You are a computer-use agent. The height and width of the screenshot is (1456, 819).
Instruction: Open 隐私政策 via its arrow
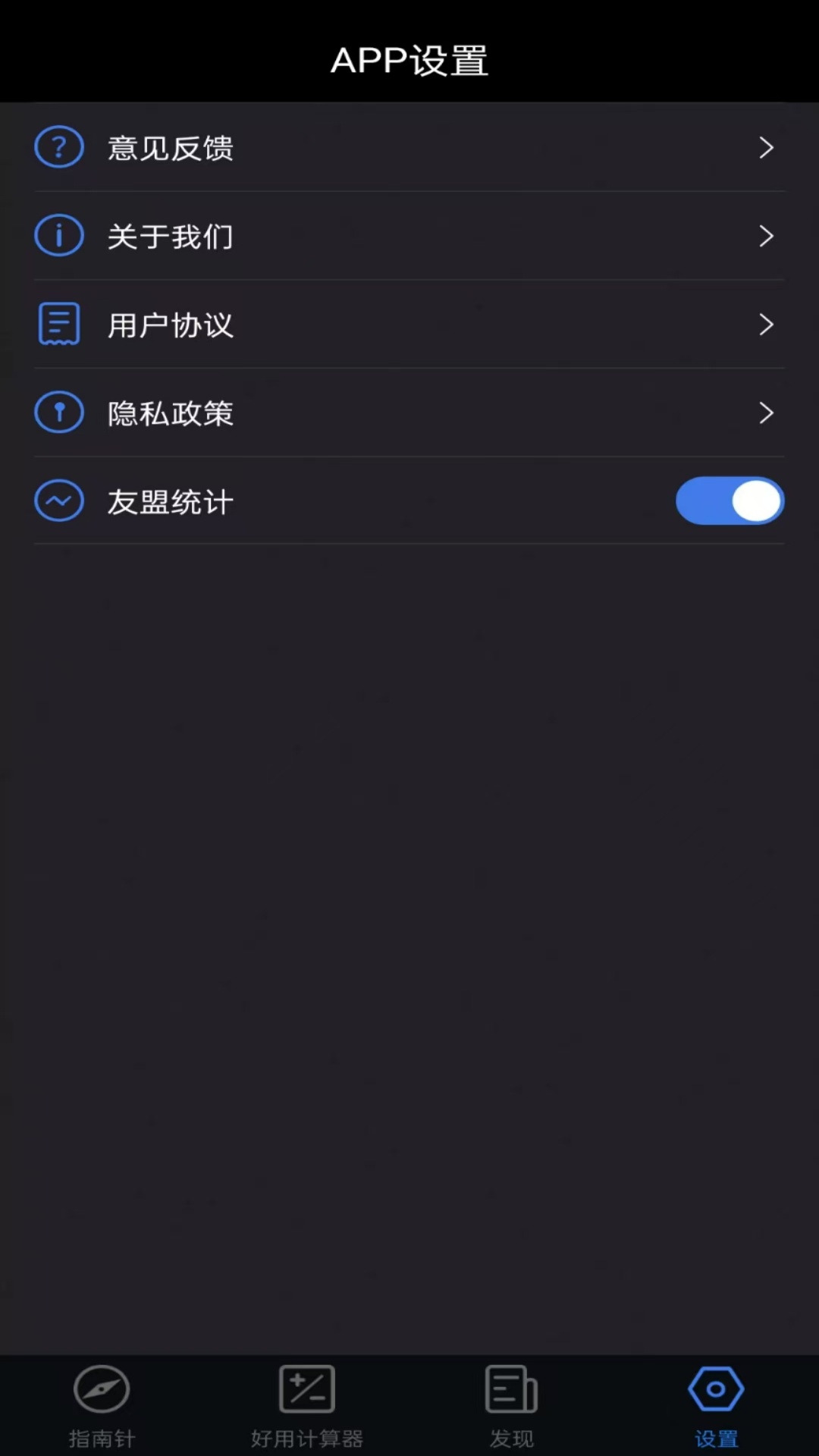[x=767, y=412]
